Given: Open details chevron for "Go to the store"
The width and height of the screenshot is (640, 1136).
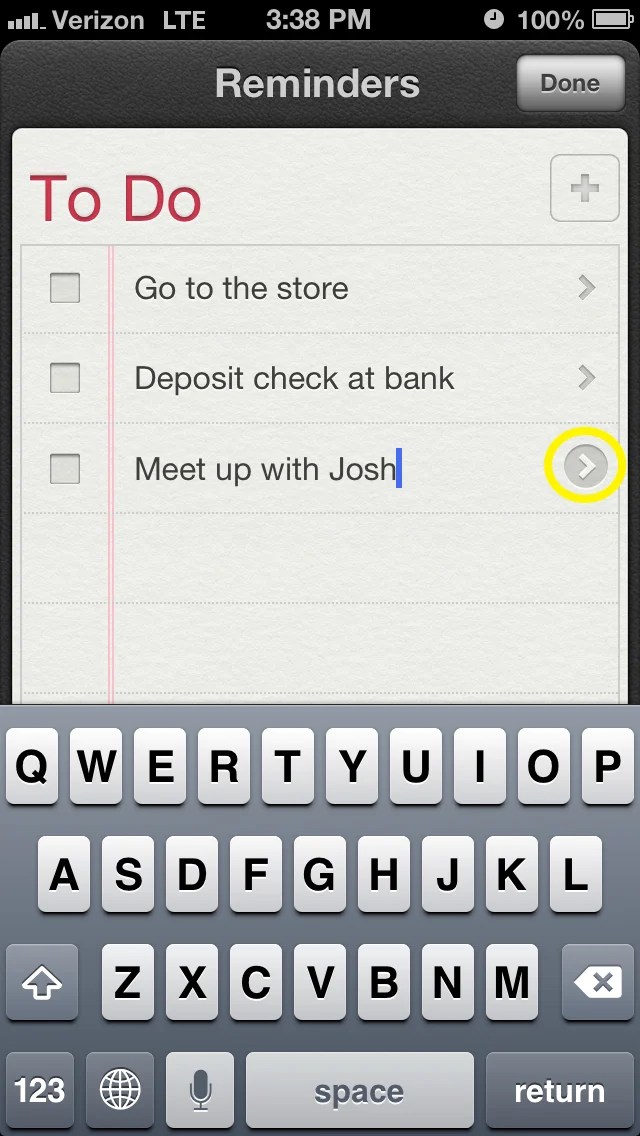Looking at the screenshot, I should (x=587, y=288).
